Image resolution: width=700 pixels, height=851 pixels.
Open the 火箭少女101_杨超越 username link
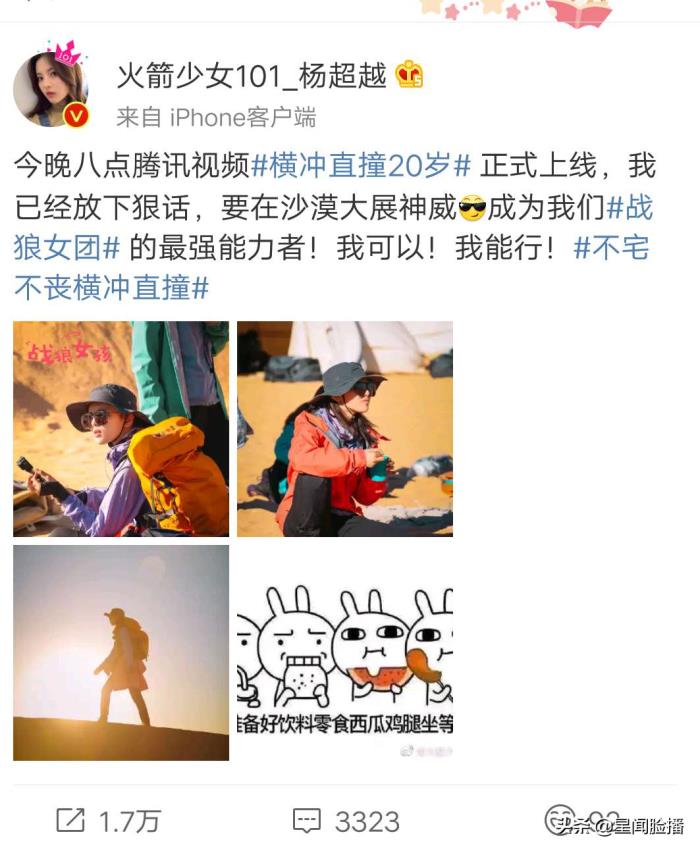251,75
